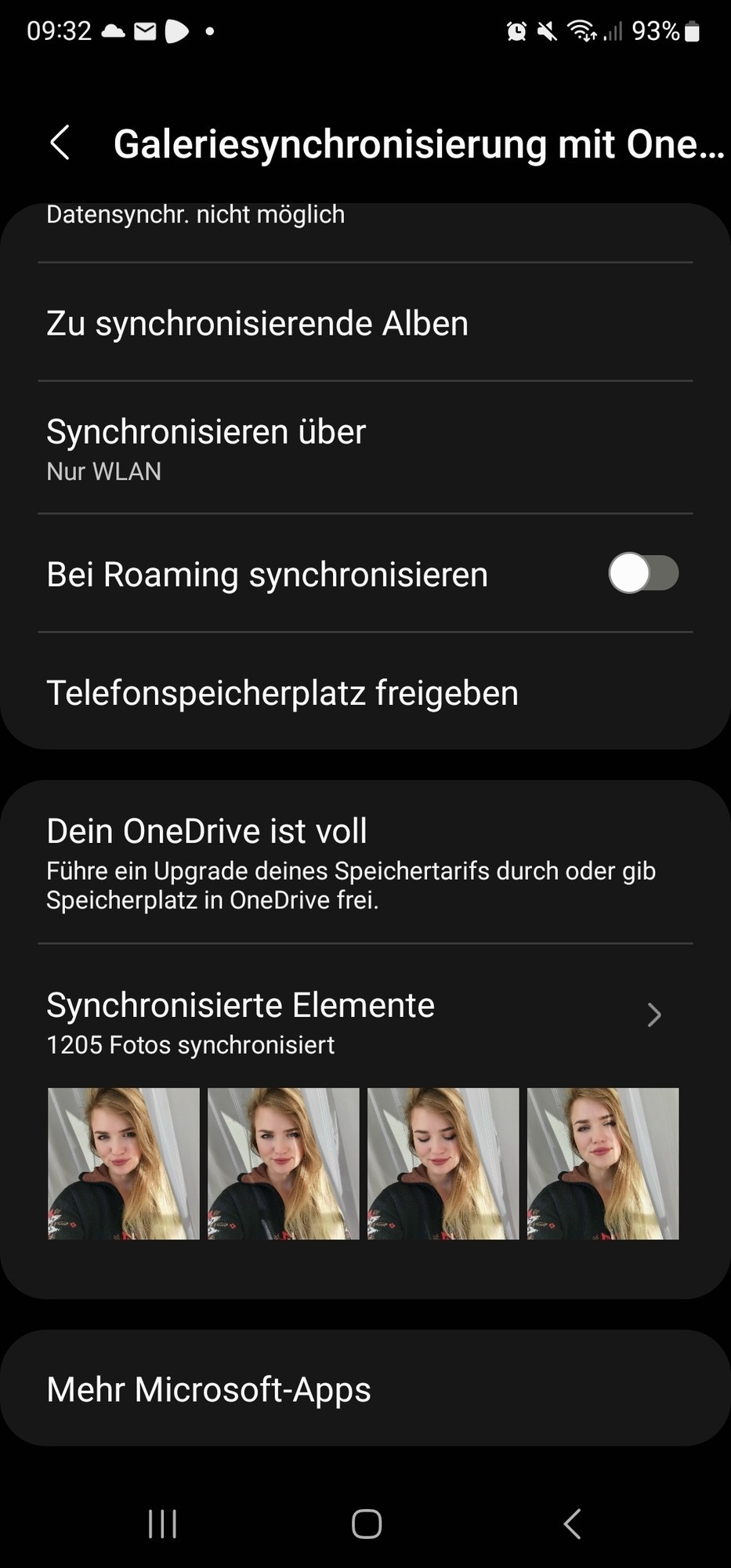731x1568 pixels.
Task: Tap the mobile signal strength icon
Action: pyautogui.click(x=615, y=31)
